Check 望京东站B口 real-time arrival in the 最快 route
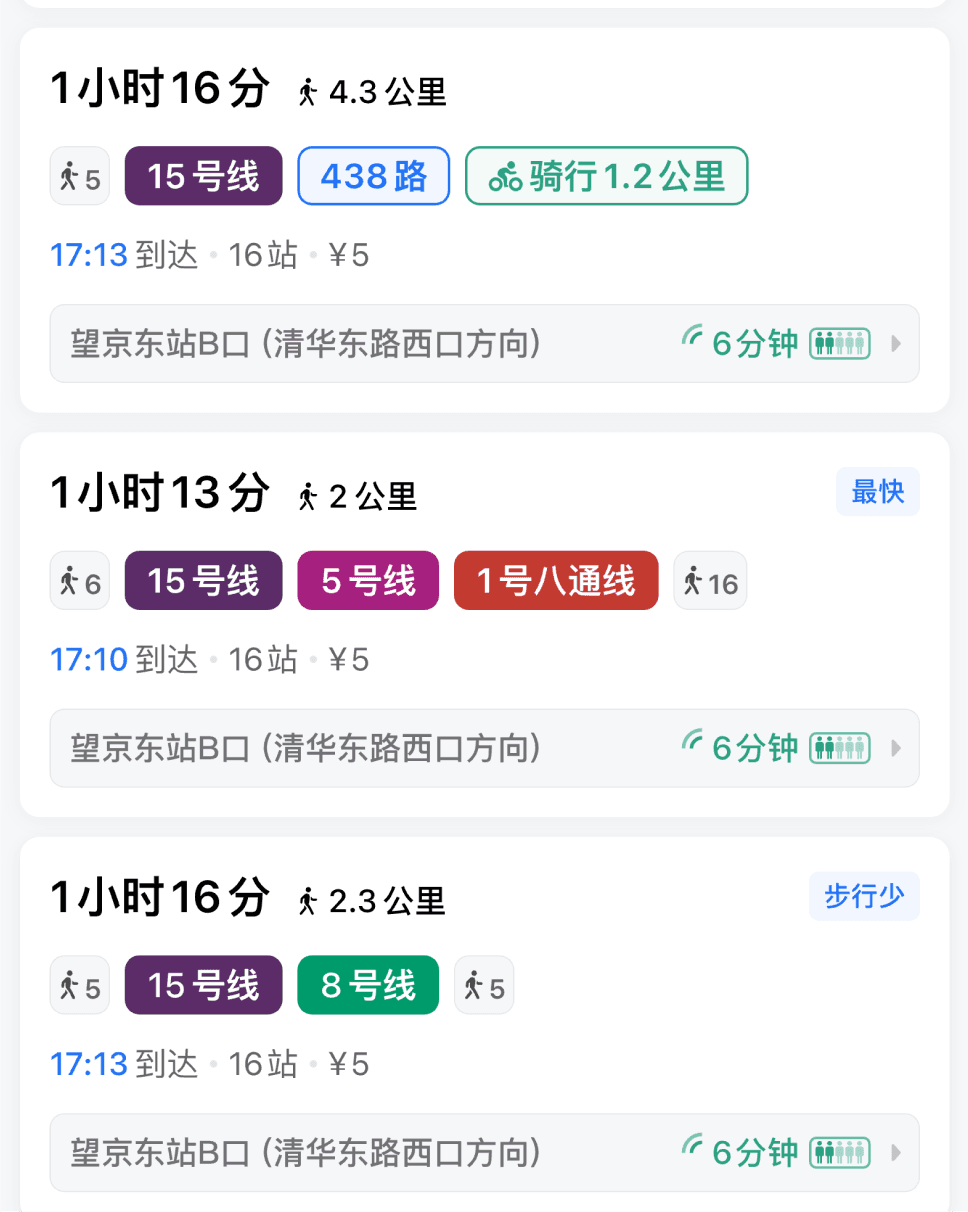968x1212 pixels. pyautogui.click(x=484, y=748)
